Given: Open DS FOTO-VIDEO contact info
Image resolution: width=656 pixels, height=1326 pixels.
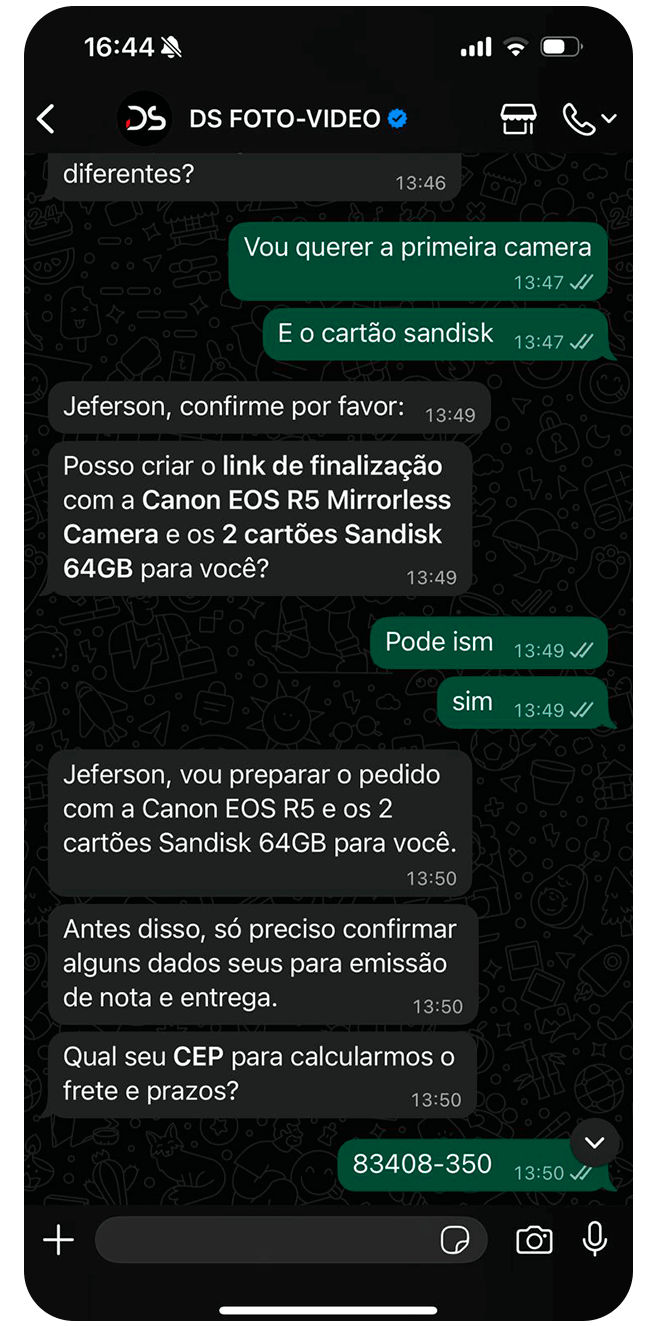Looking at the screenshot, I should 285,120.
